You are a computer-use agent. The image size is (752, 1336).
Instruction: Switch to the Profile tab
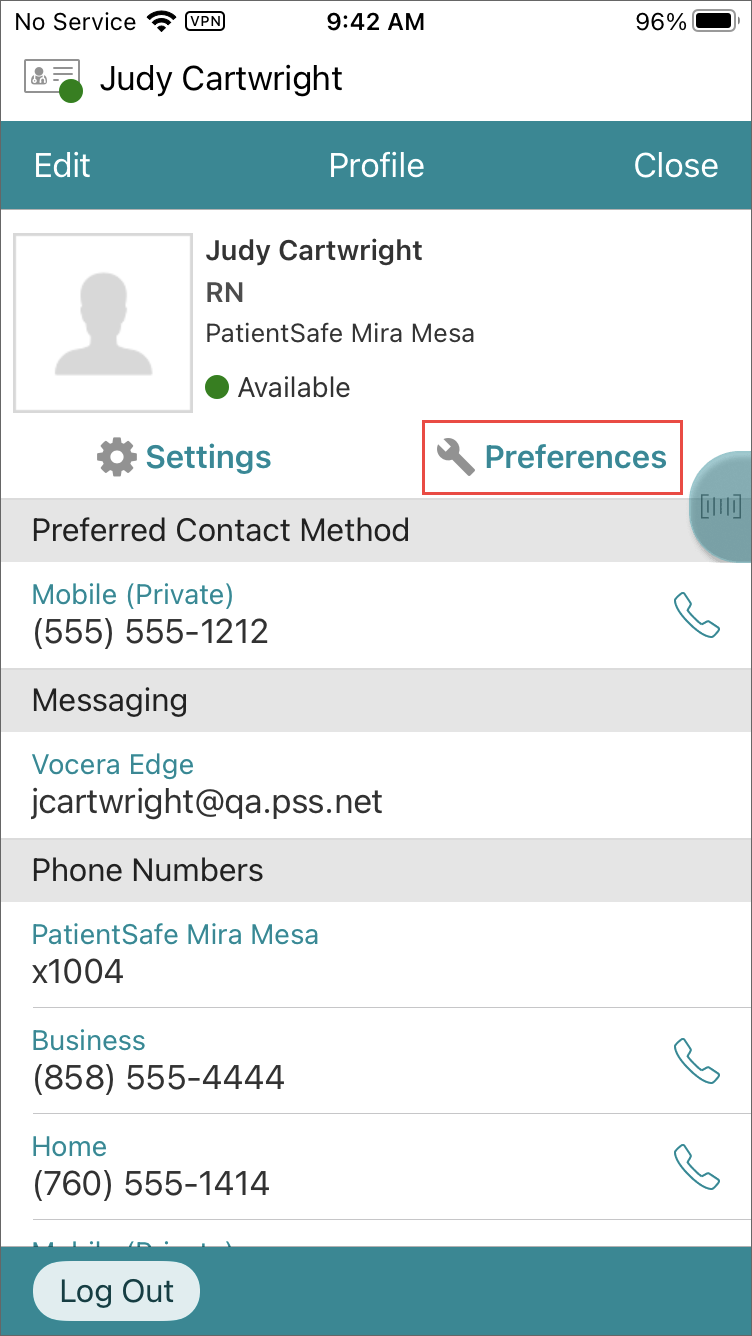click(x=376, y=165)
